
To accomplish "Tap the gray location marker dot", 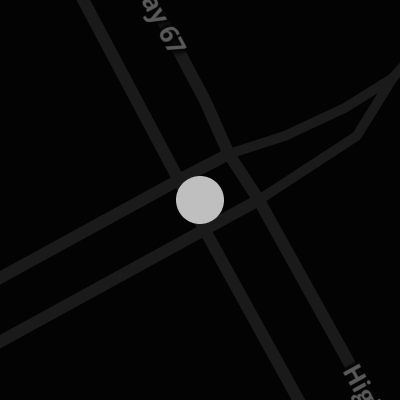I will click(x=200, y=200).
